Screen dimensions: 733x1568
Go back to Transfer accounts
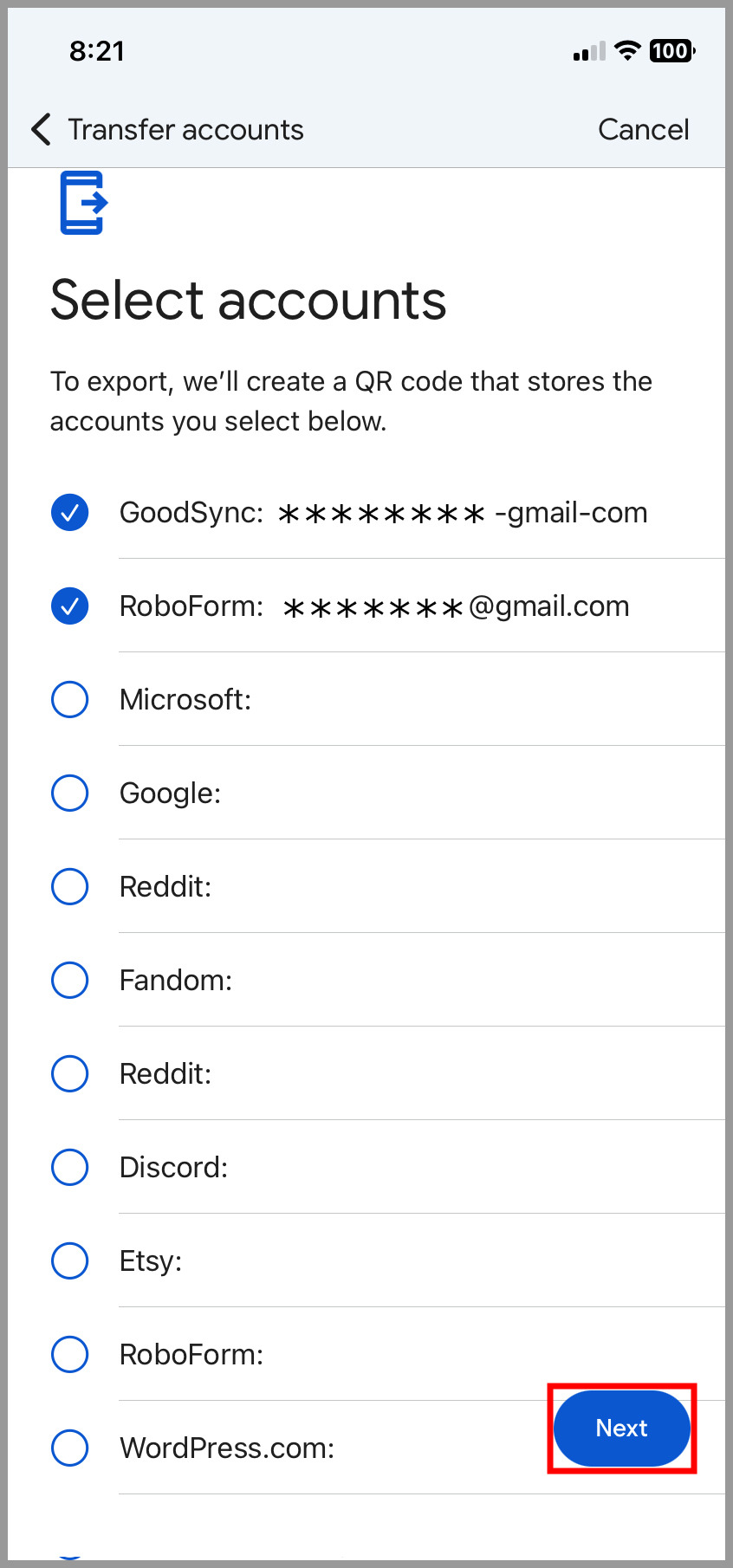(x=41, y=129)
